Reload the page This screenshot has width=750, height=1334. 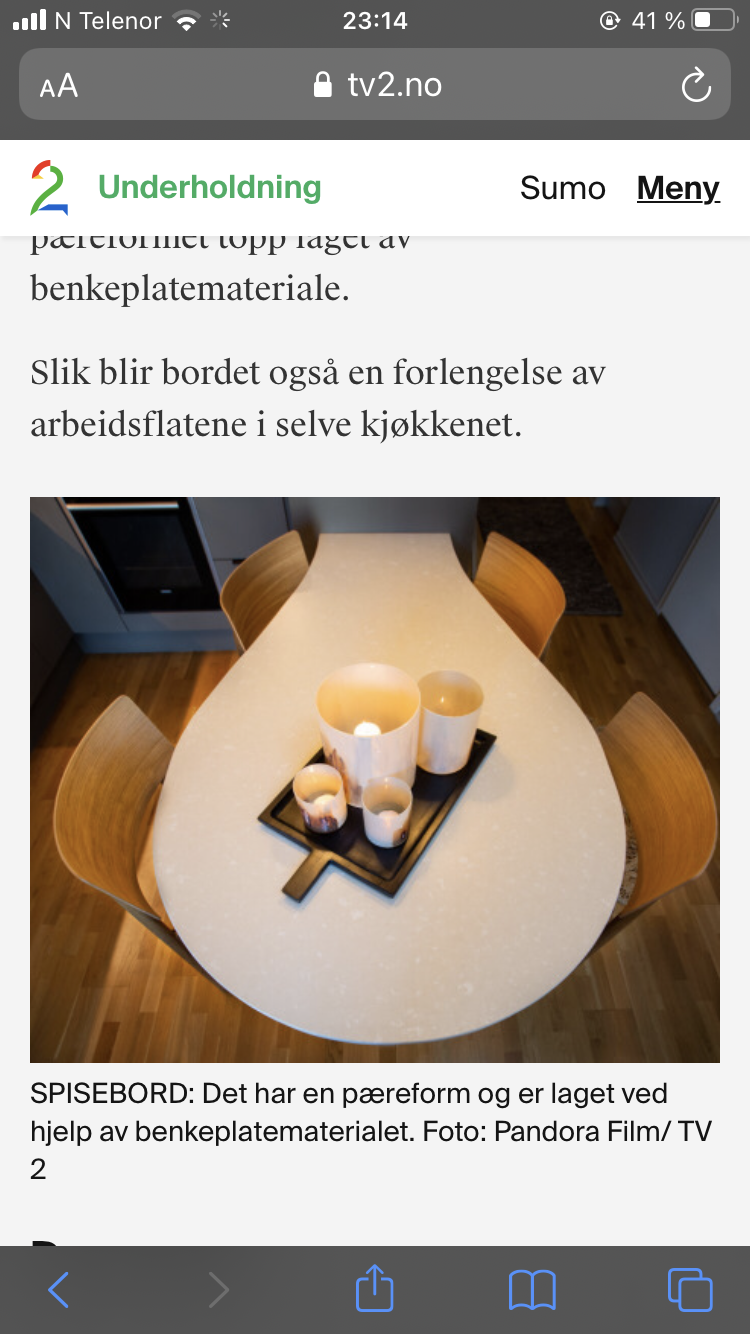(x=695, y=86)
